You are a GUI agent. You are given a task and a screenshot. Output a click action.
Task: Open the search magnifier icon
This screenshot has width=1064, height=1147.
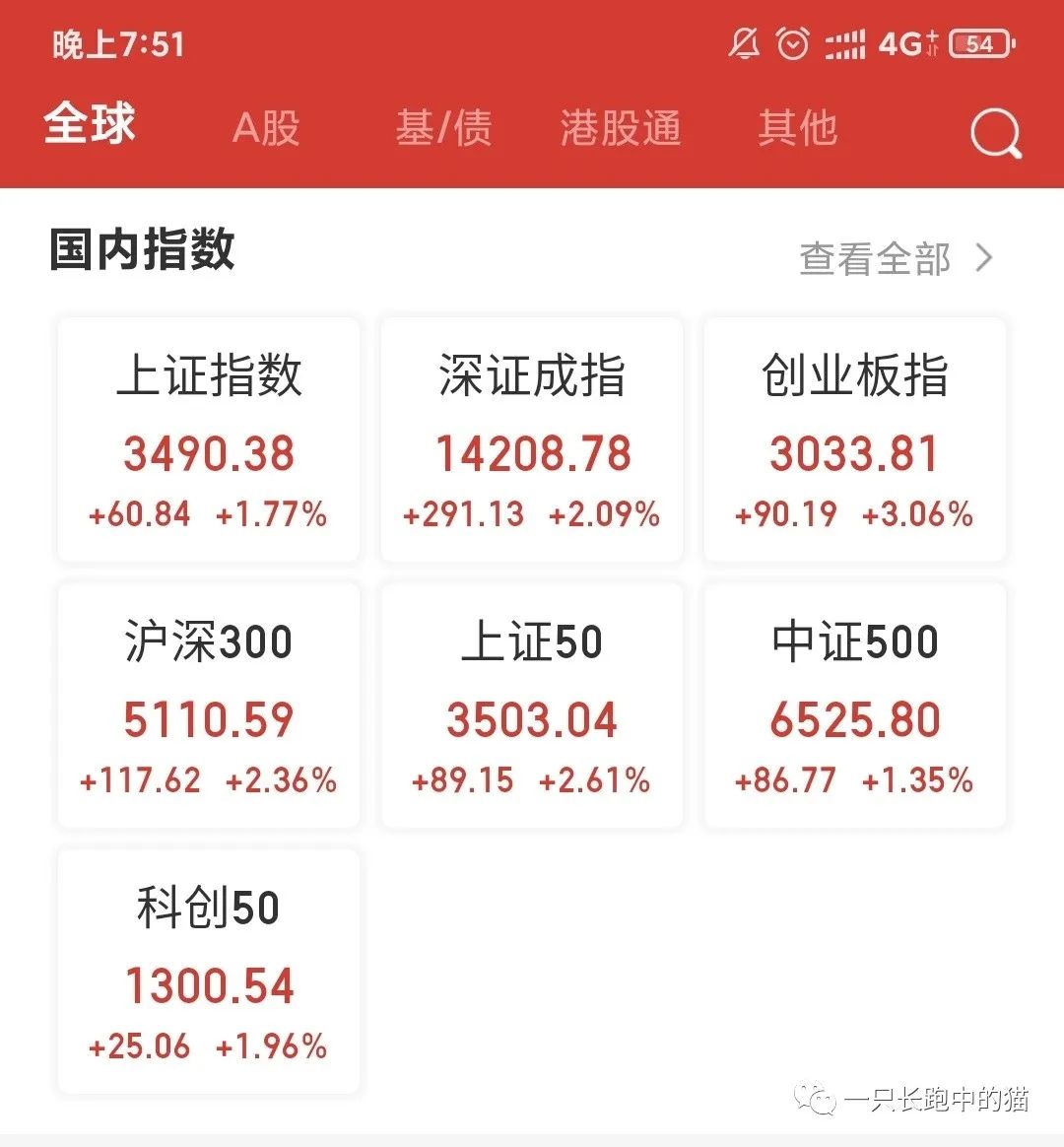pos(995,133)
